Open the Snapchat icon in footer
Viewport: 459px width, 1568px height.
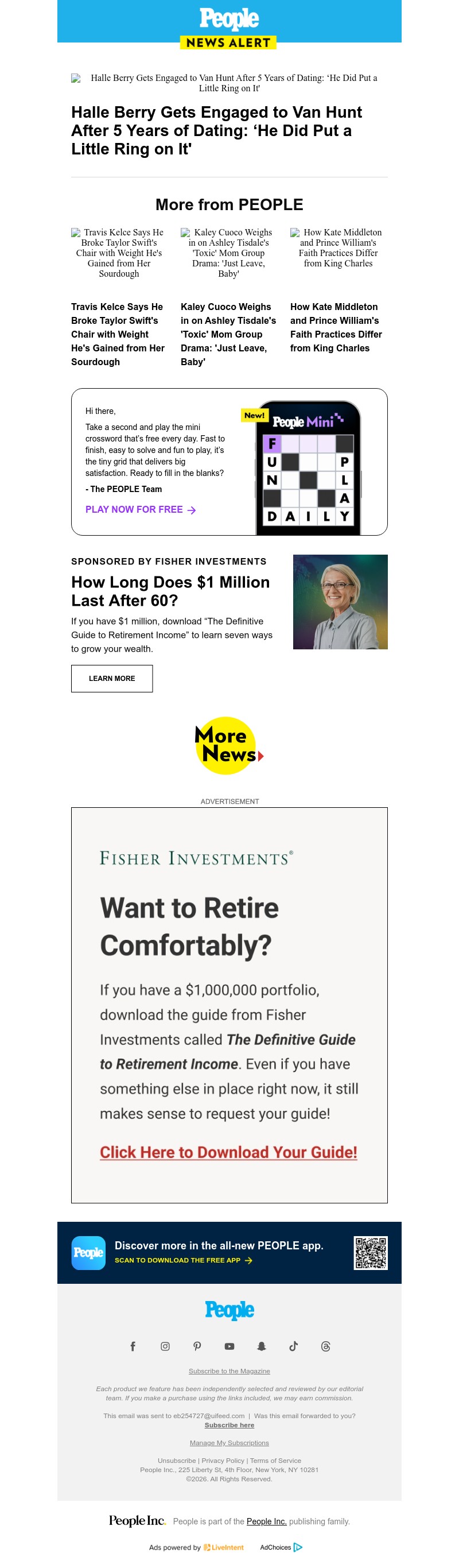click(x=262, y=1346)
